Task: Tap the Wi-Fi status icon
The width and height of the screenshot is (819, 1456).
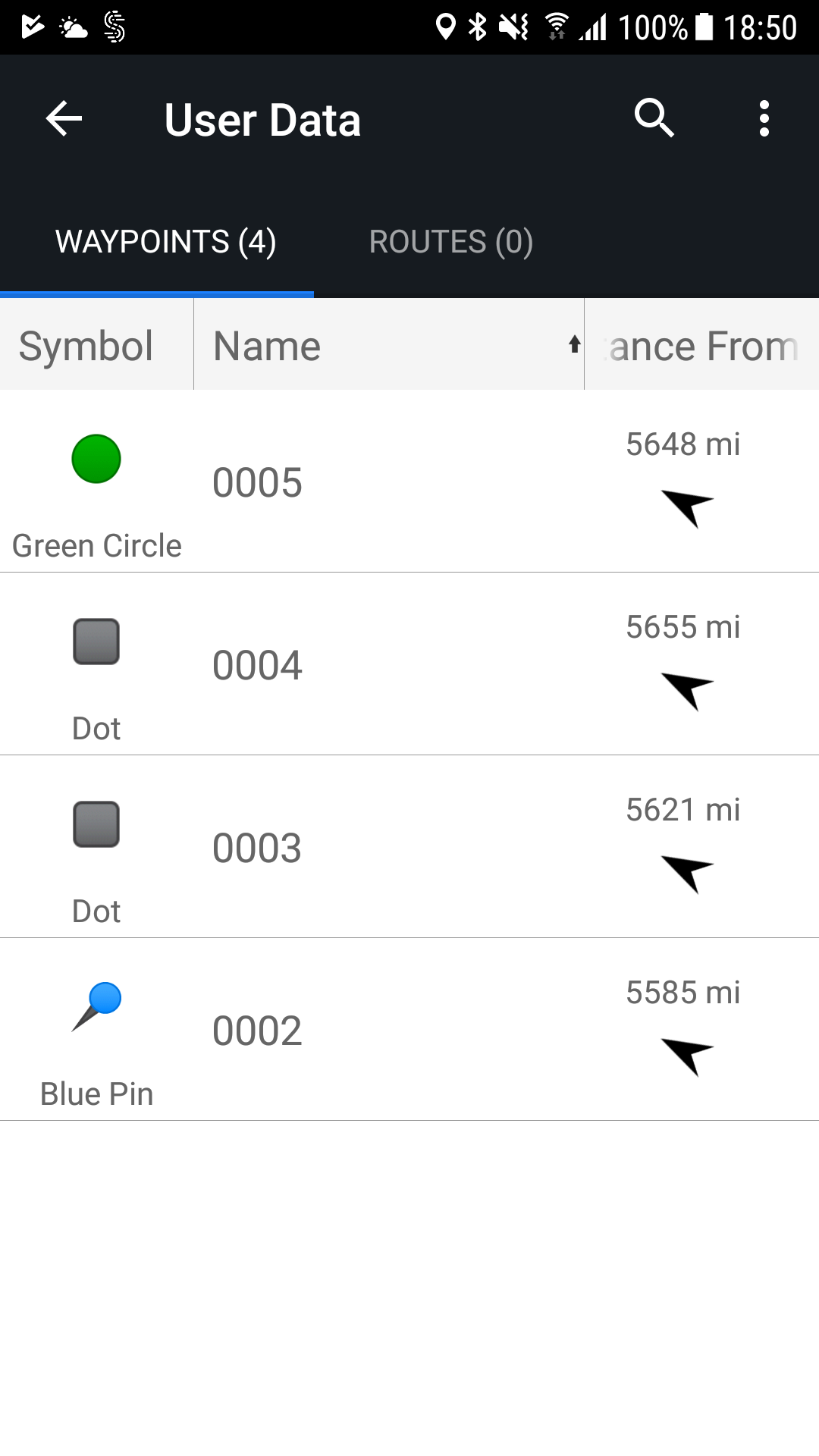Action: pos(557,24)
